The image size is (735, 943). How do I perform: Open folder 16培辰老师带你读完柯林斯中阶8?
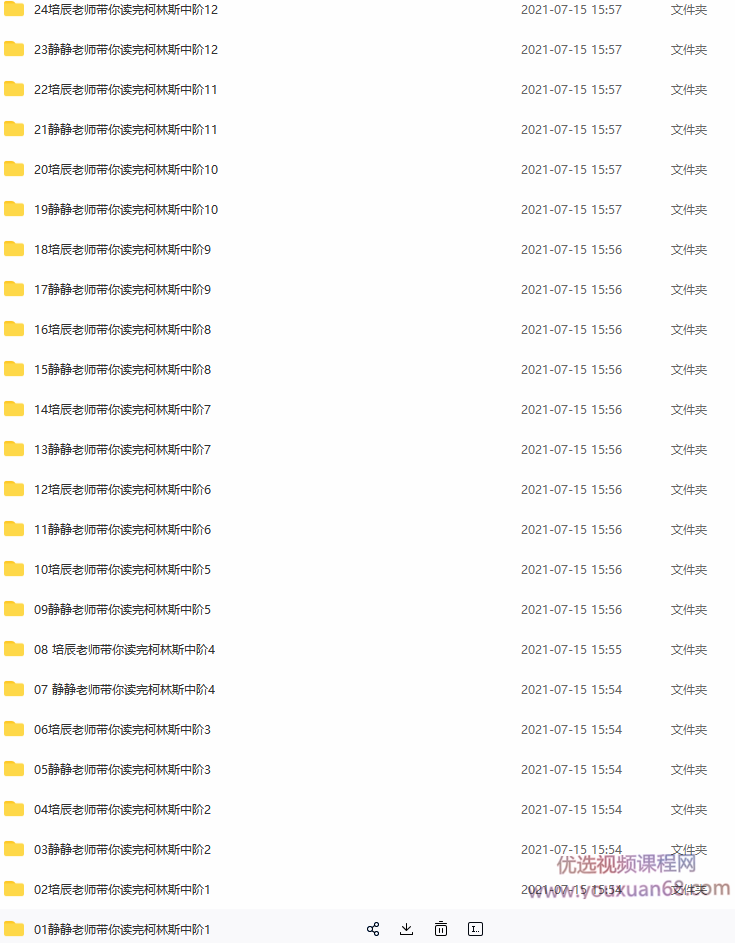[x=122, y=330]
